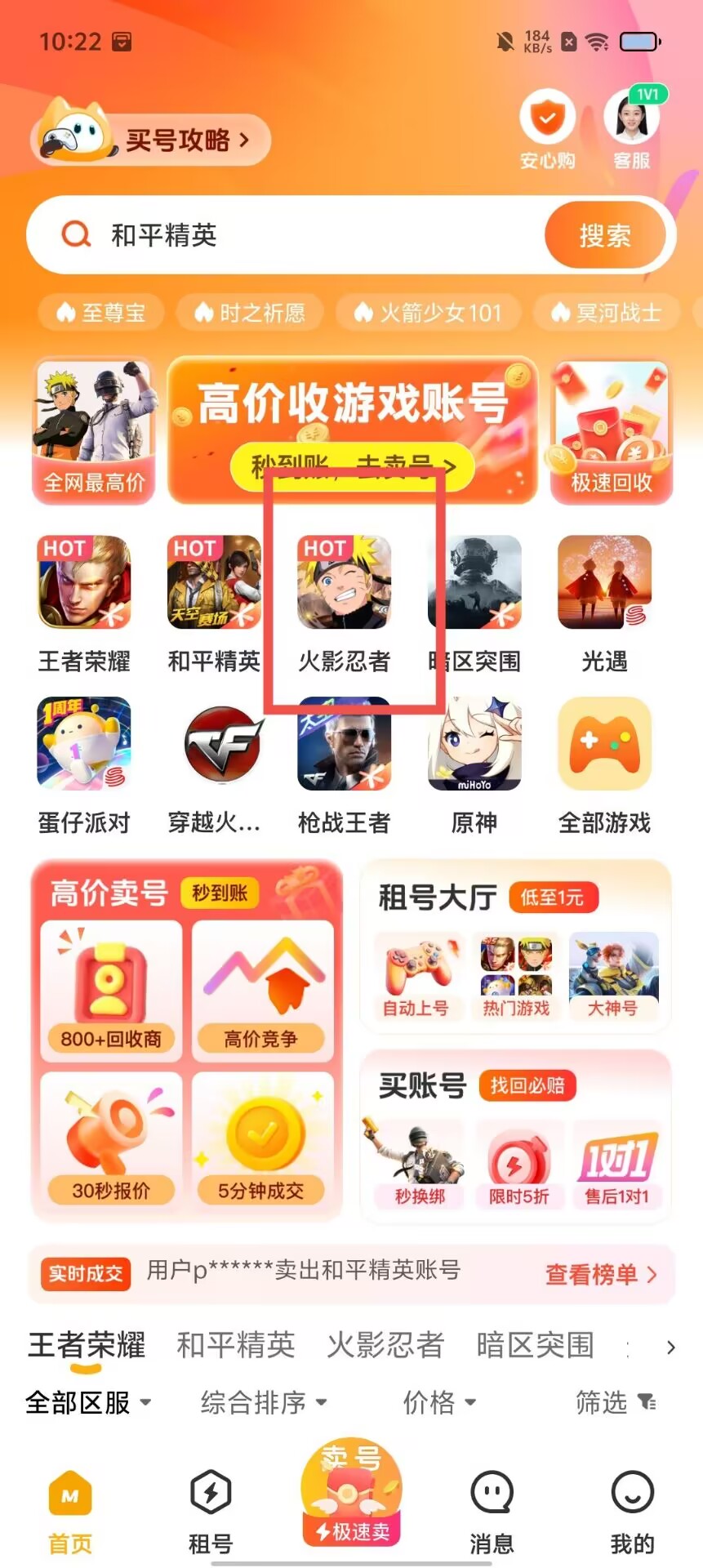Image resolution: width=703 pixels, height=1568 pixels.
Task: Open the 高价收游戏账号 banner
Action: [352, 430]
